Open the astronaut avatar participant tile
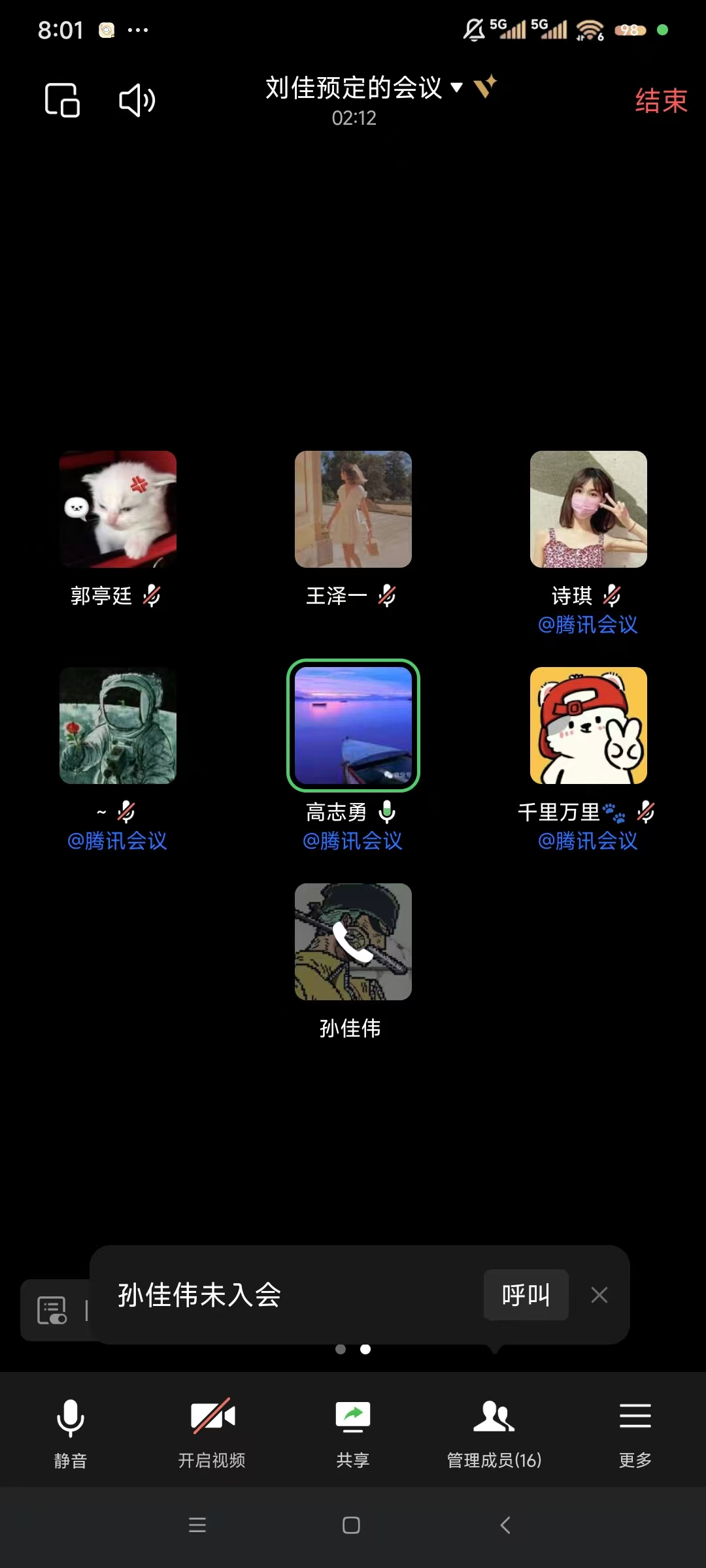Image resolution: width=706 pixels, height=1568 pixels. (118, 725)
